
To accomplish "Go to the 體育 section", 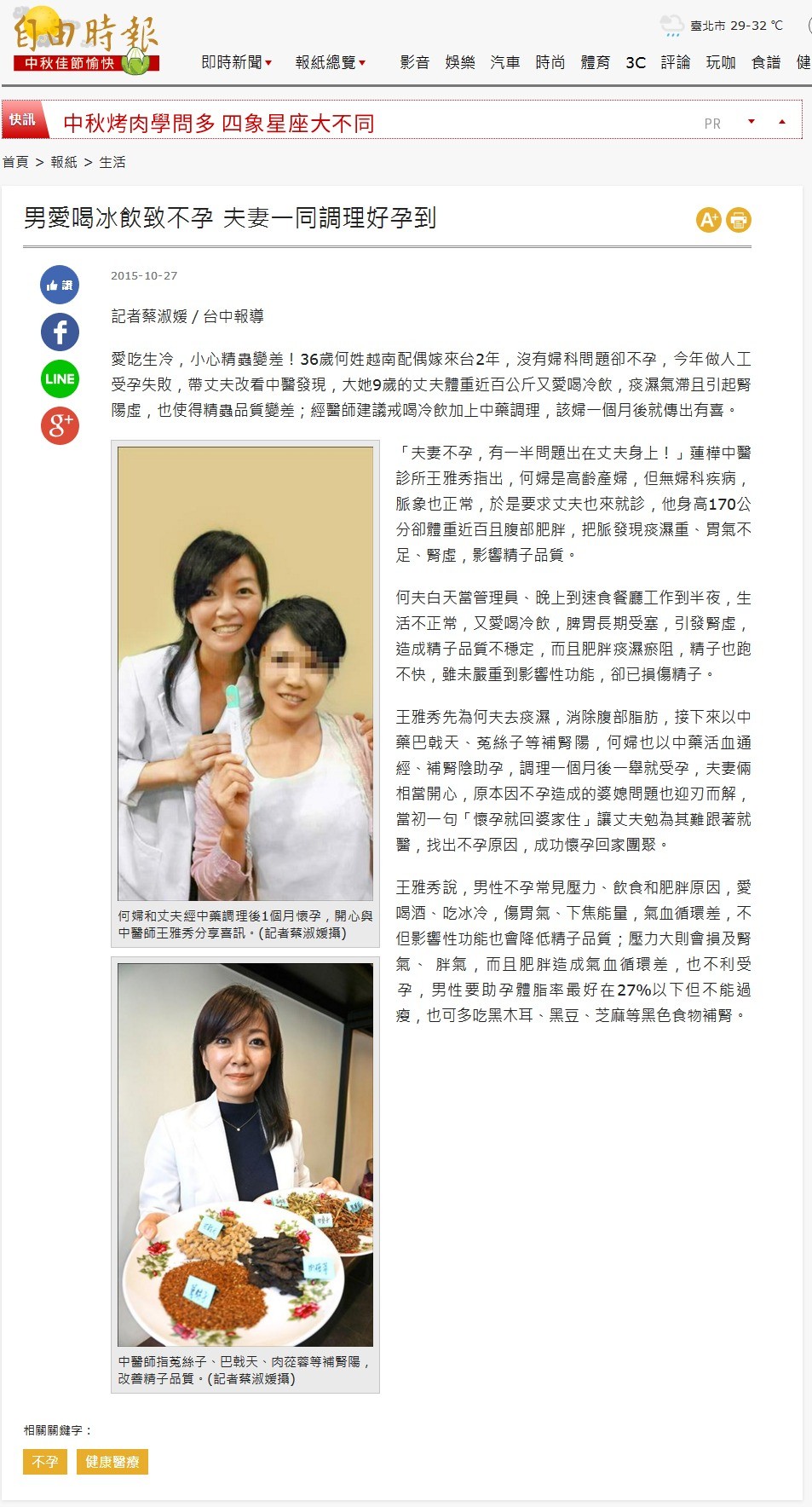I will [596, 62].
